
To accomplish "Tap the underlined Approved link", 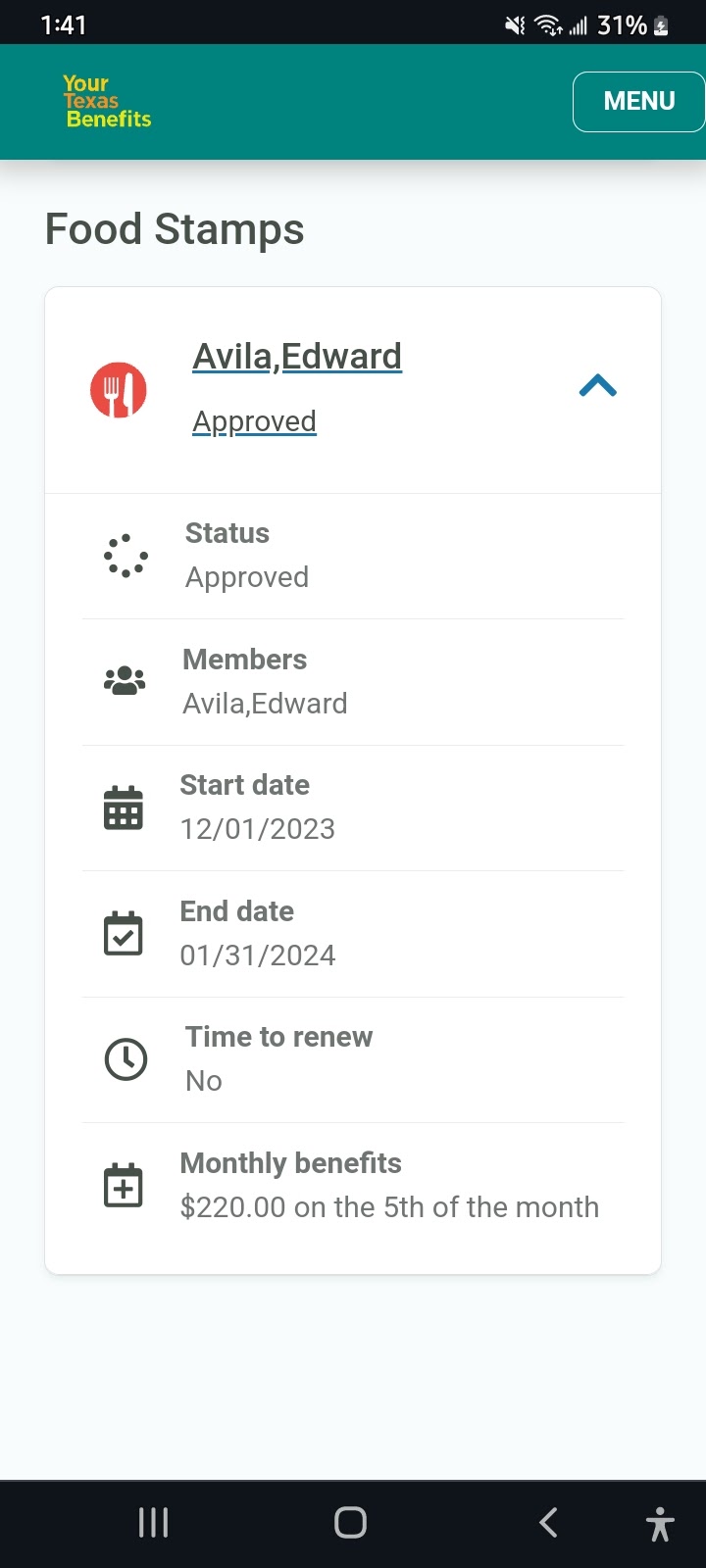I will [x=254, y=421].
